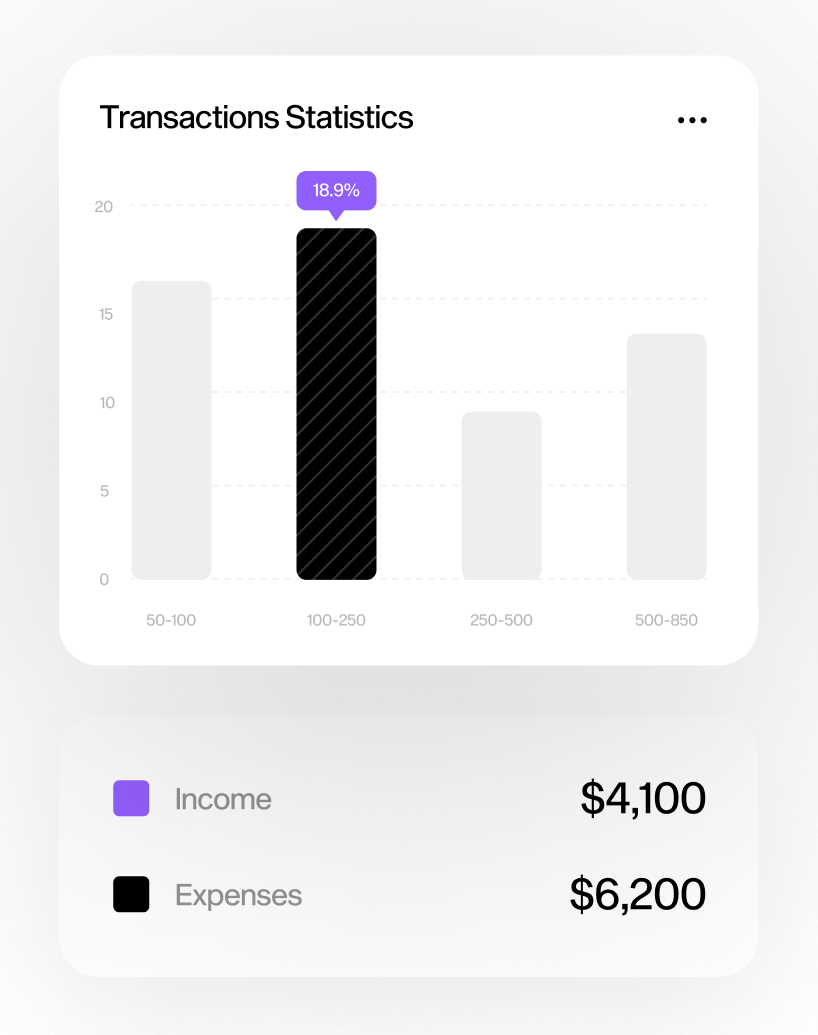This screenshot has height=1035, width=818.
Task: Tap the highlighted 100-250 bar
Action: click(x=336, y=404)
